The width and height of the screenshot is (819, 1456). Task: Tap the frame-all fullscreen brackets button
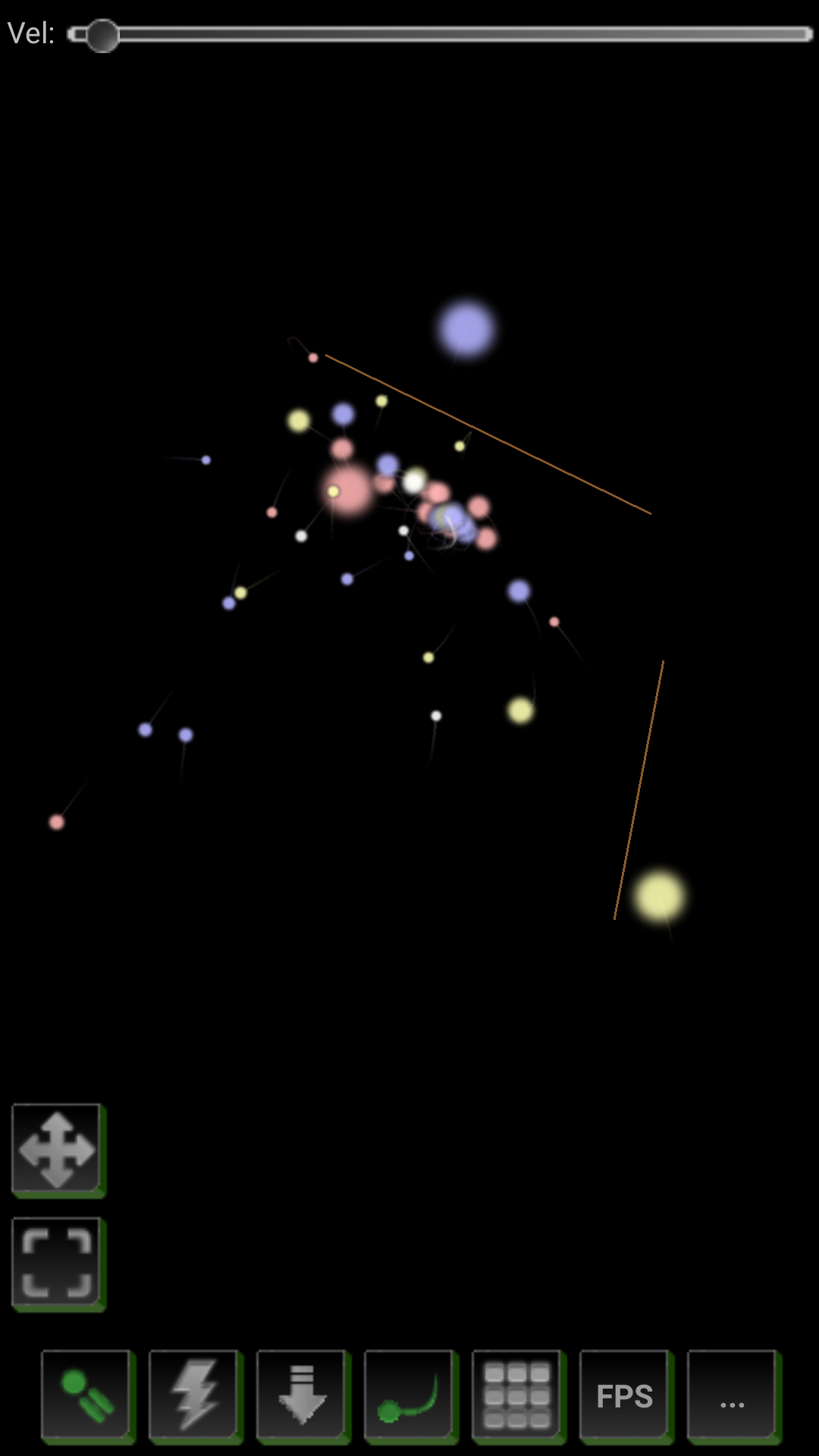pyautogui.click(x=57, y=1263)
